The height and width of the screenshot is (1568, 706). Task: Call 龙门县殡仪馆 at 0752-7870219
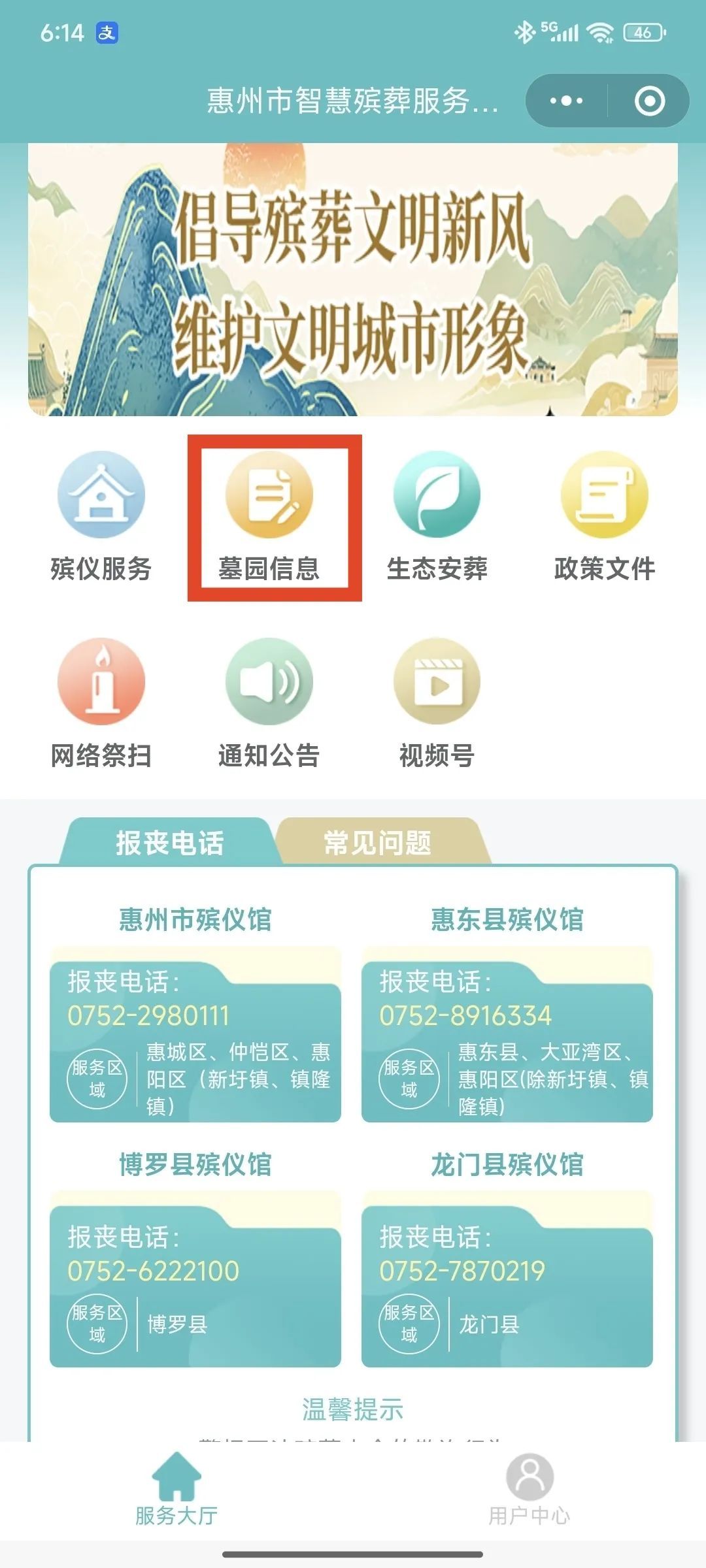point(462,1271)
